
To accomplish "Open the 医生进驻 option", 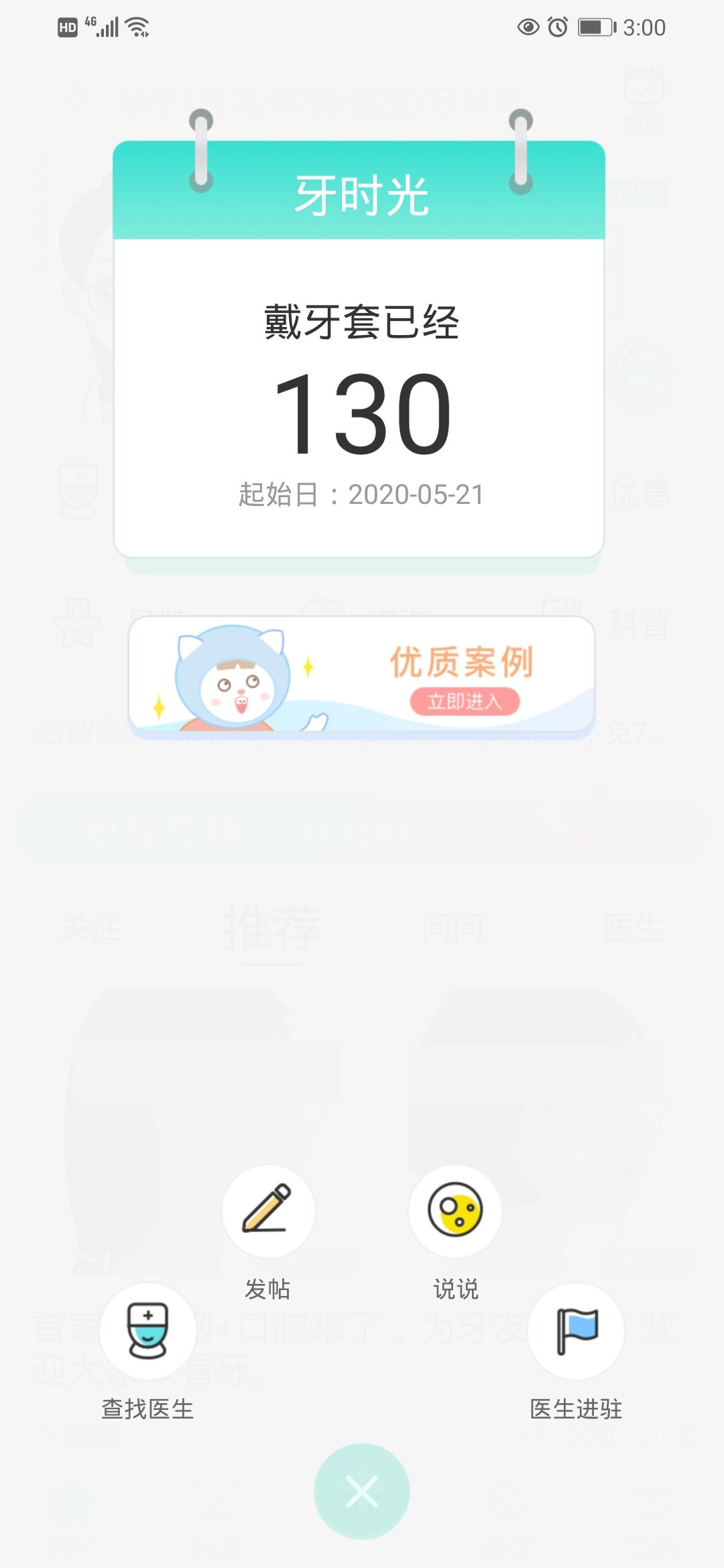I will tap(576, 1331).
